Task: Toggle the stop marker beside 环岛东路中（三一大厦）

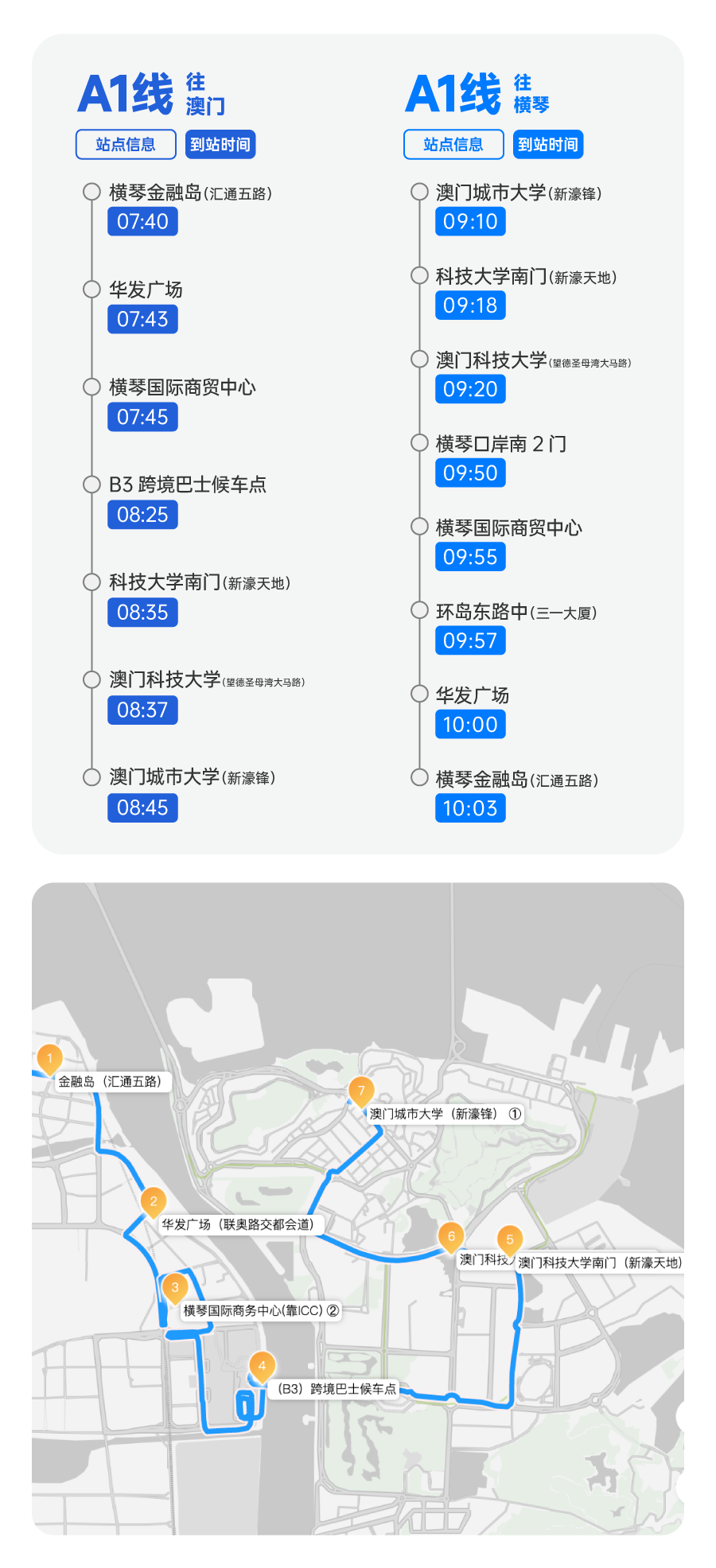Action: pos(419,609)
